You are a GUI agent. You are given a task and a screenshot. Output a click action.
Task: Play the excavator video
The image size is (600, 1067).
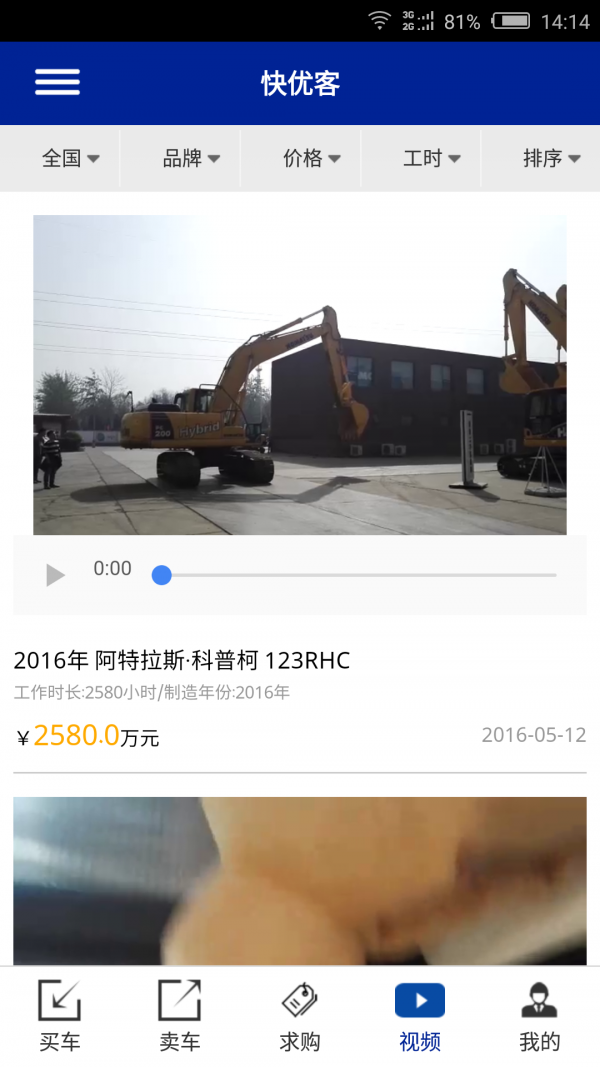[x=55, y=575]
